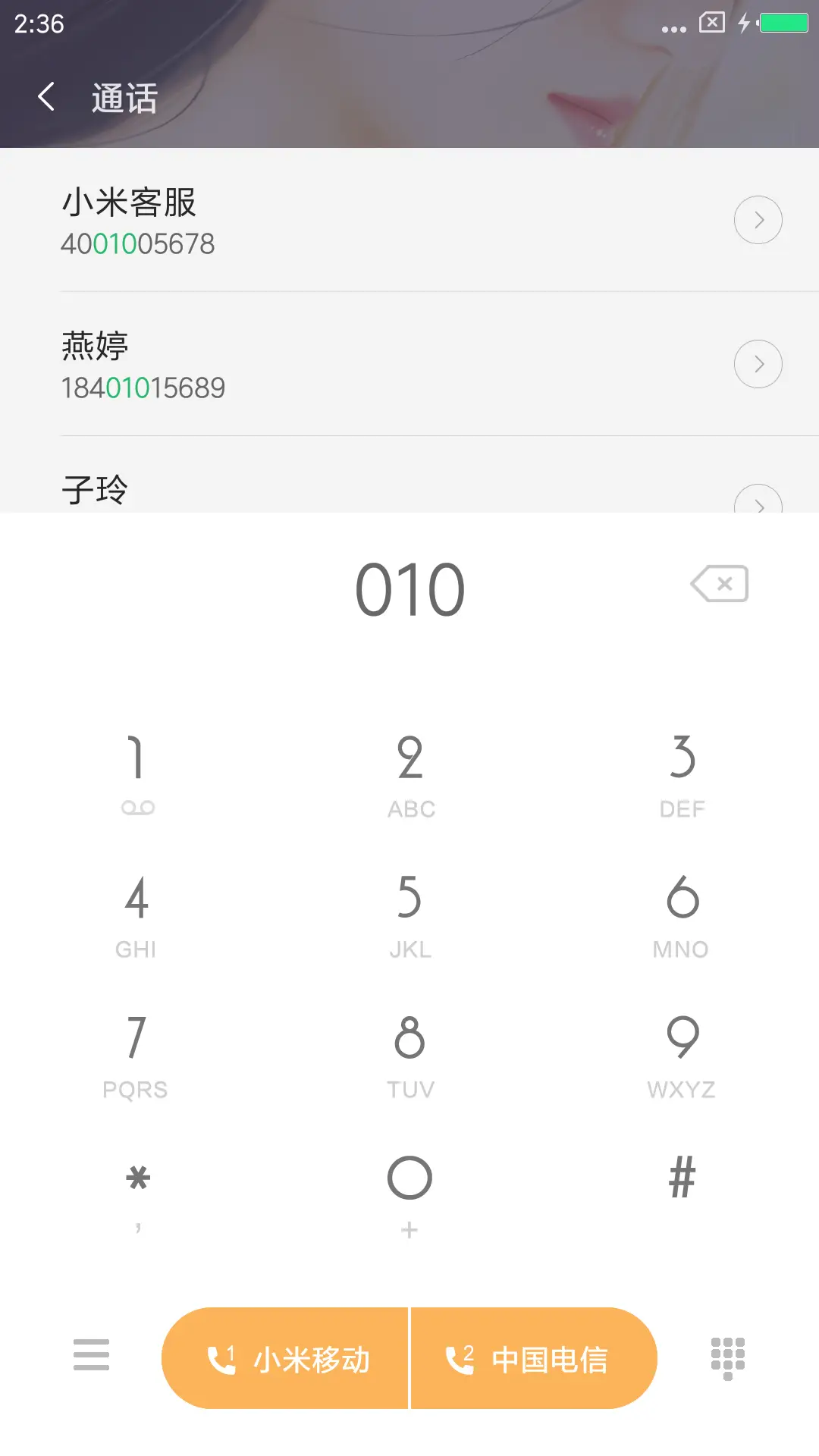Select the 燕婷 contact entry

(x=303, y=363)
